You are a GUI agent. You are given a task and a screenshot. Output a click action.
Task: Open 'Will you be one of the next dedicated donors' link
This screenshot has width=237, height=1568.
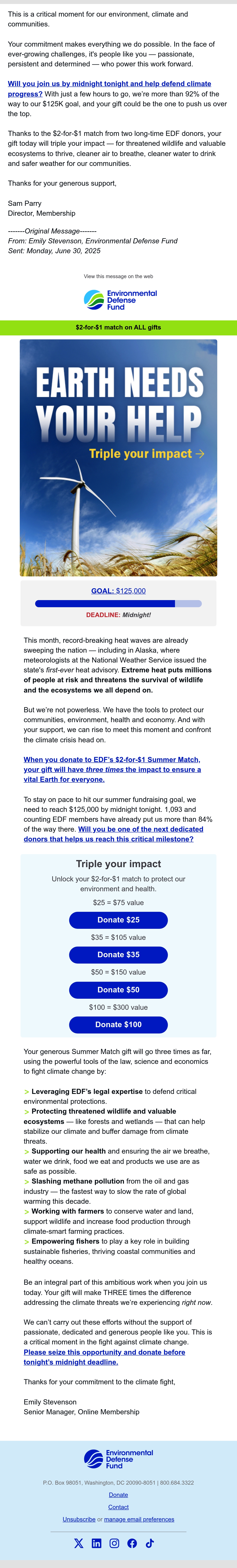pos(113,834)
